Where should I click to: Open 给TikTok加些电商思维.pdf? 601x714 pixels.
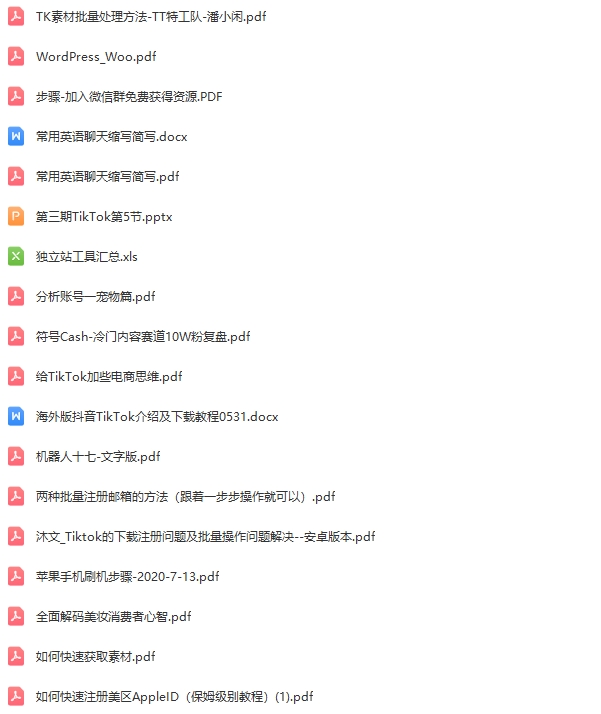(x=109, y=377)
